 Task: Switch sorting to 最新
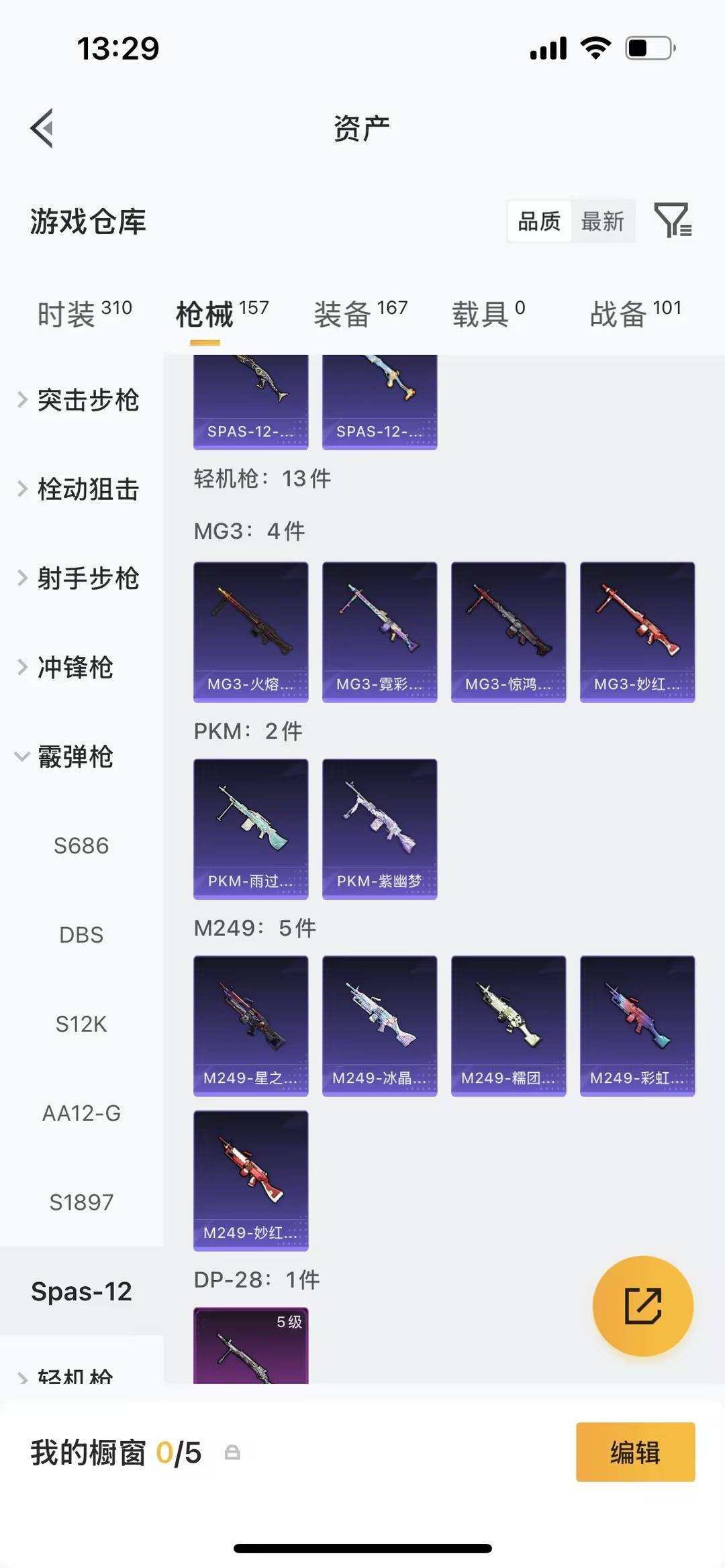pyautogui.click(x=603, y=221)
